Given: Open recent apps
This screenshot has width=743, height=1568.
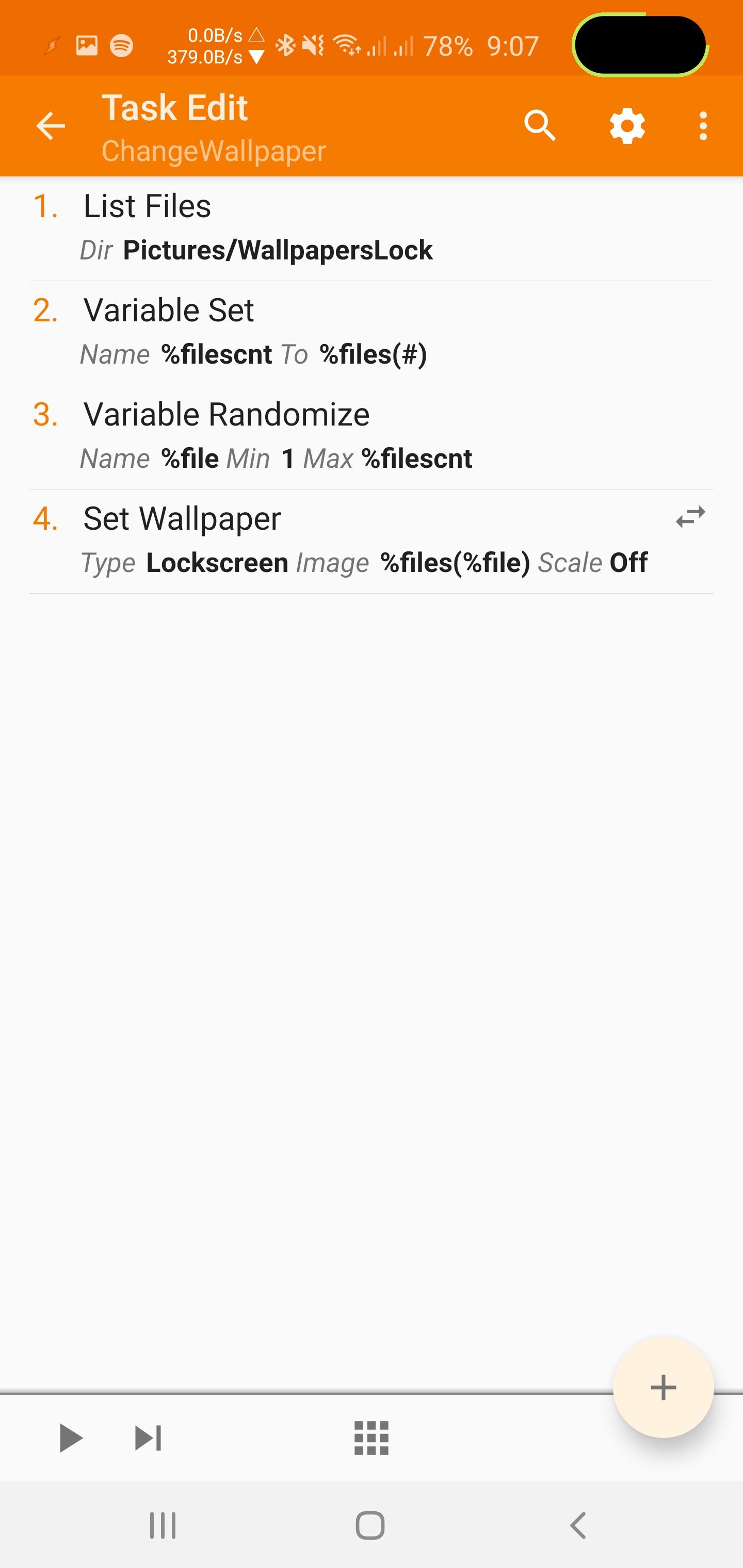Looking at the screenshot, I should point(163,1525).
